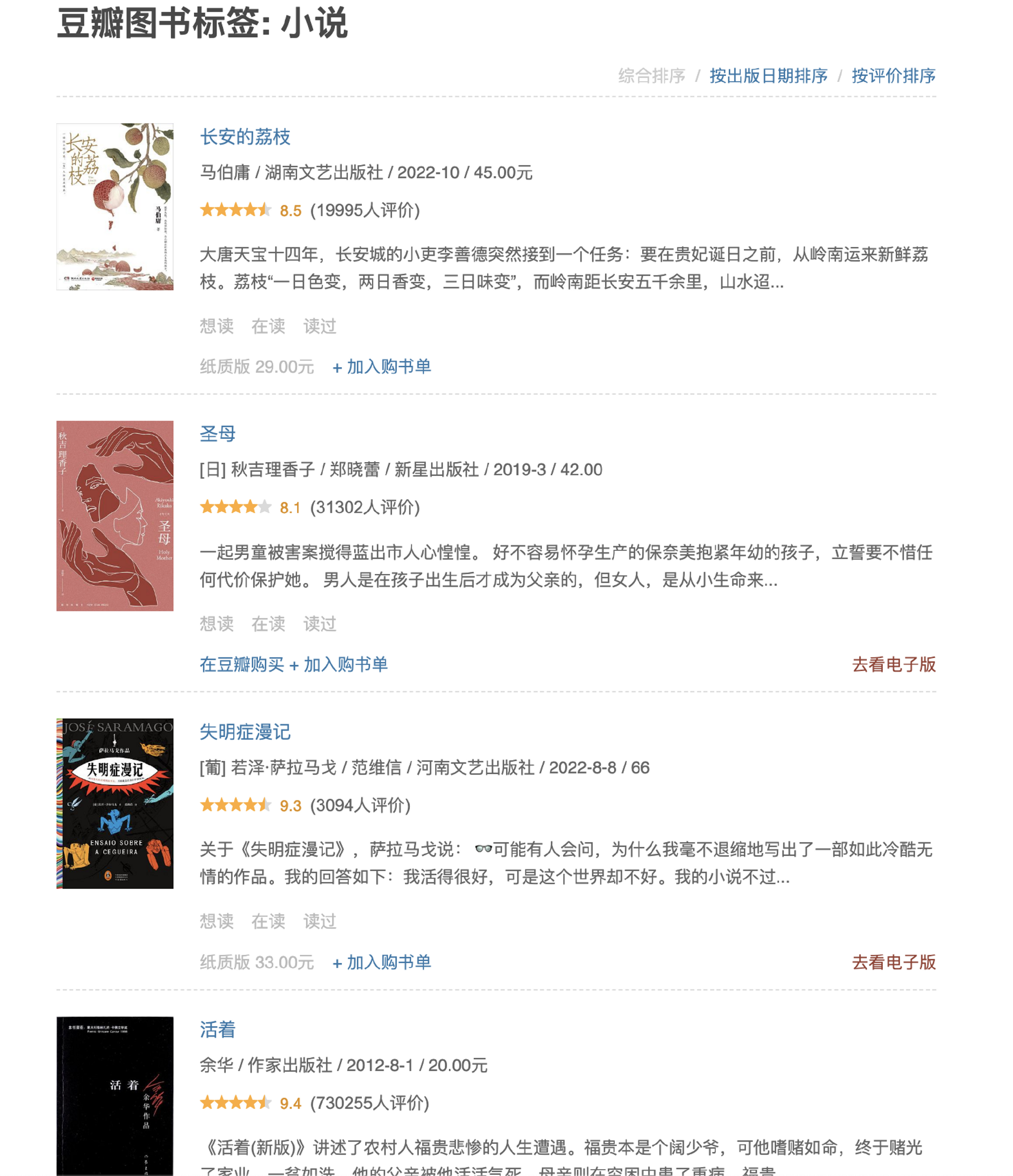This screenshot has height=1176, width=1013.
Task: Mark 圣母 as 在读
Action: (268, 624)
